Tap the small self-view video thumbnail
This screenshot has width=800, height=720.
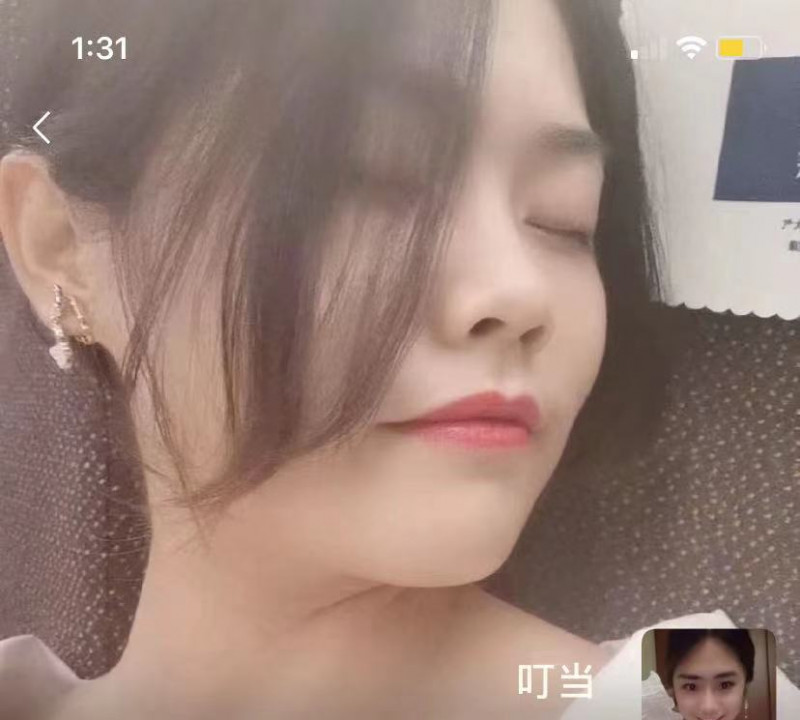[x=708, y=674]
